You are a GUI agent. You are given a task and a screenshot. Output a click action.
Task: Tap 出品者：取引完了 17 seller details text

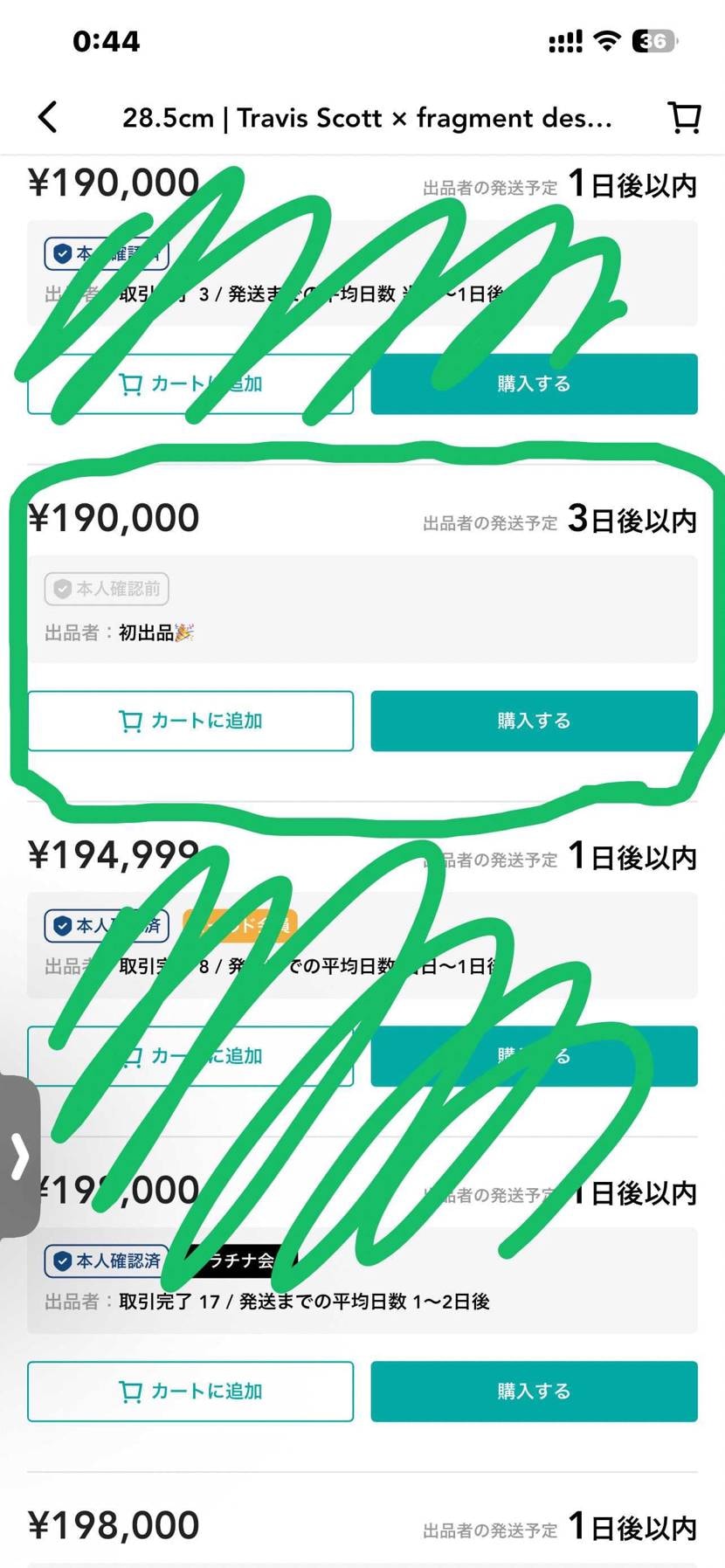[x=262, y=1302]
